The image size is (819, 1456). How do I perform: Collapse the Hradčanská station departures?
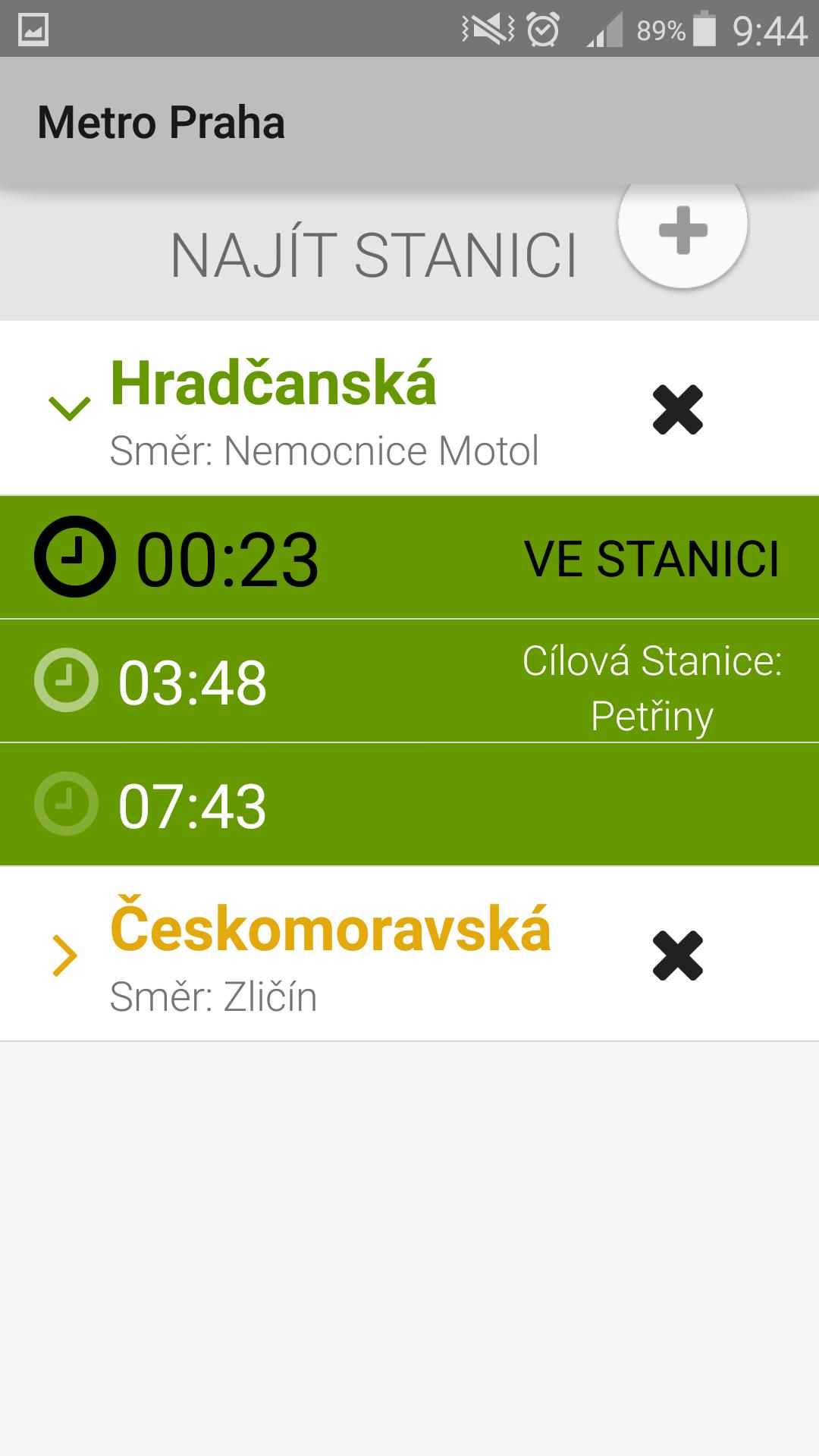(69, 409)
